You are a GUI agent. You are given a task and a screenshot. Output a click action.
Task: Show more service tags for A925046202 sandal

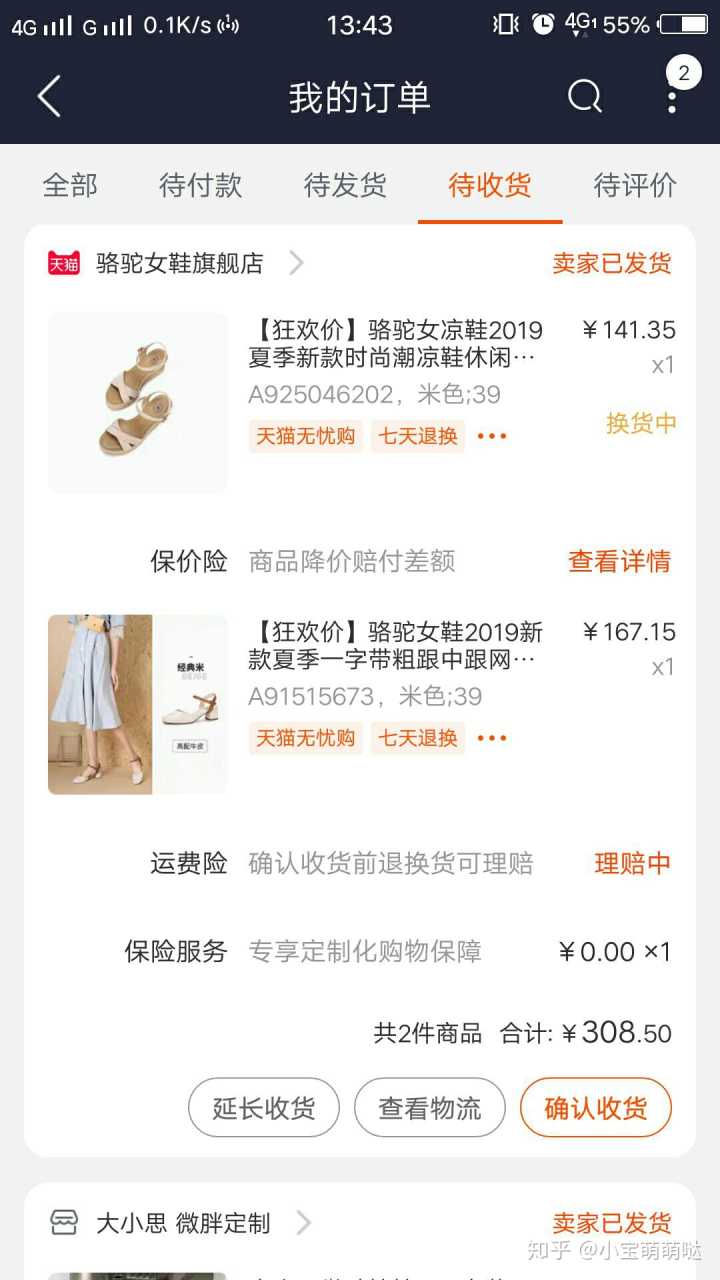(x=492, y=436)
